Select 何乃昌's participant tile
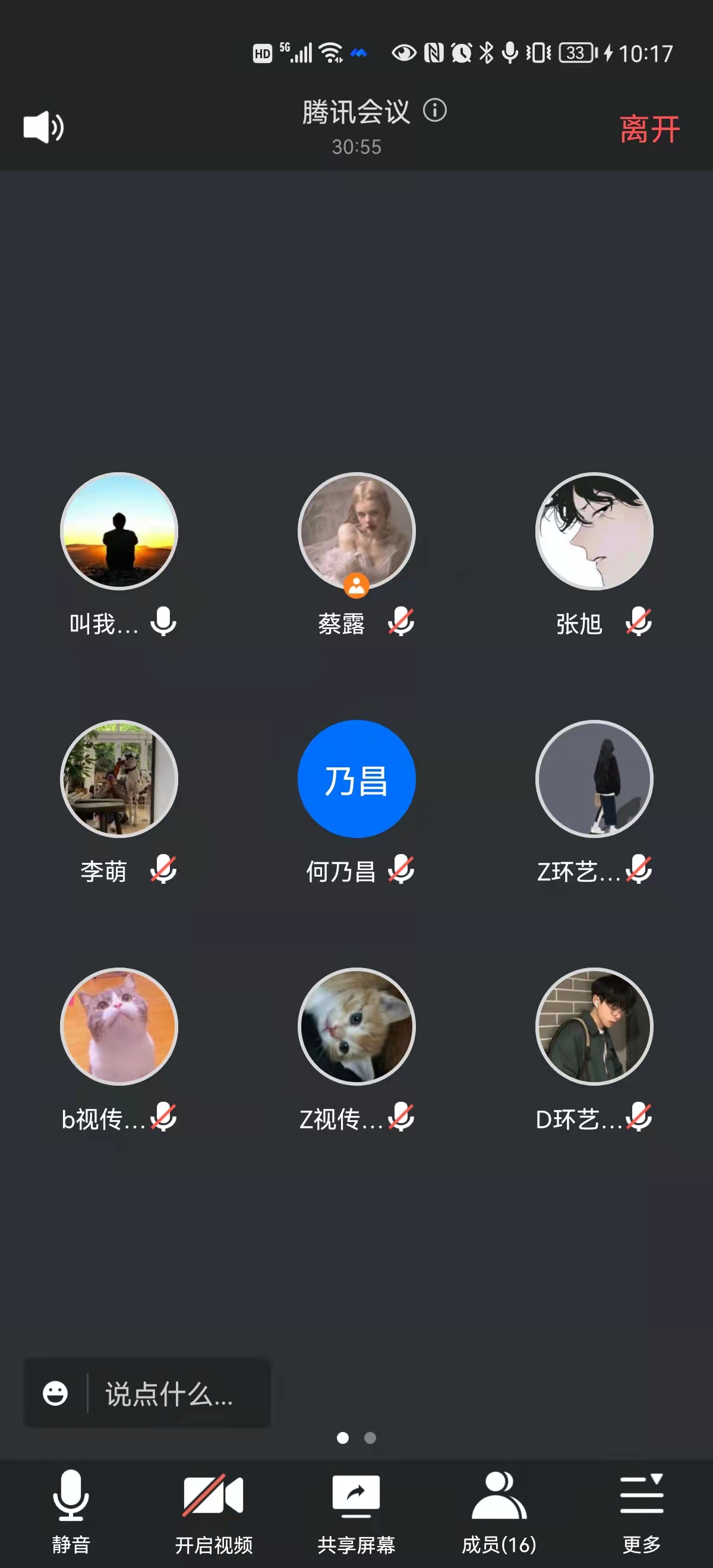The height and width of the screenshot is (1568, 713). [356, 779]
